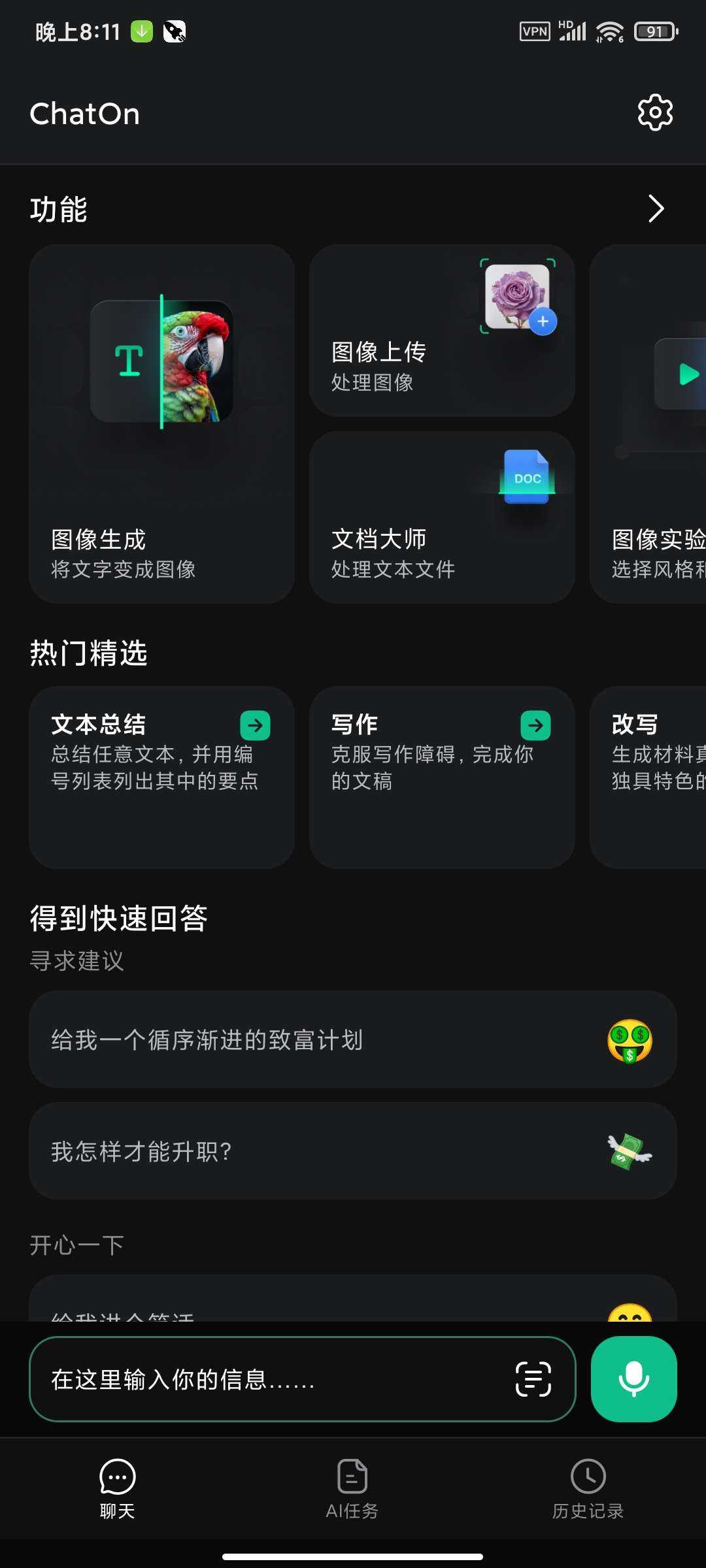
Task: Switch to the AI任务 tab
Action: pyautogui.click(x=352, y=1493)
